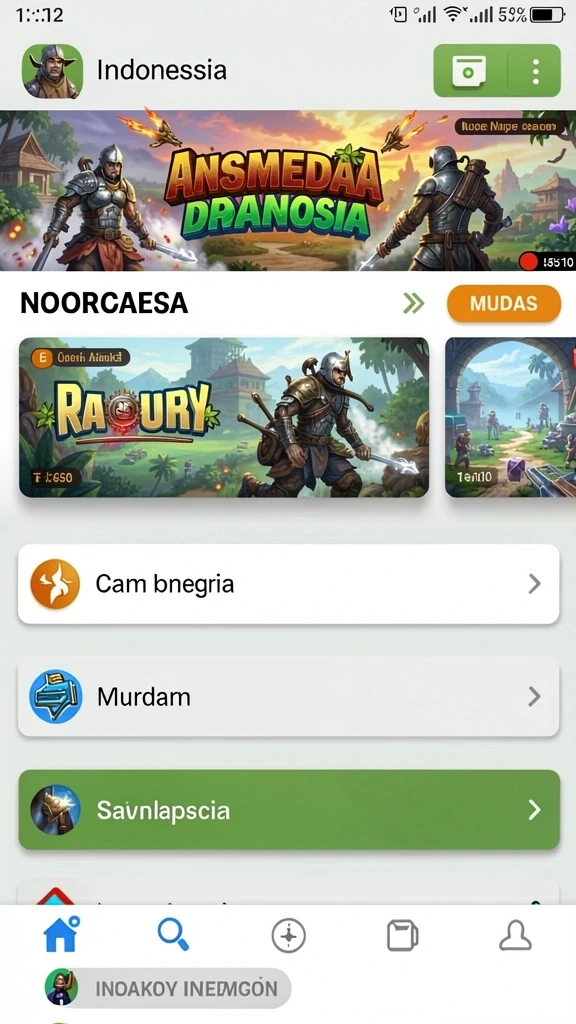Open the second game card with stone archway
Screen dimensions: 576x1024
click(511, 417)
